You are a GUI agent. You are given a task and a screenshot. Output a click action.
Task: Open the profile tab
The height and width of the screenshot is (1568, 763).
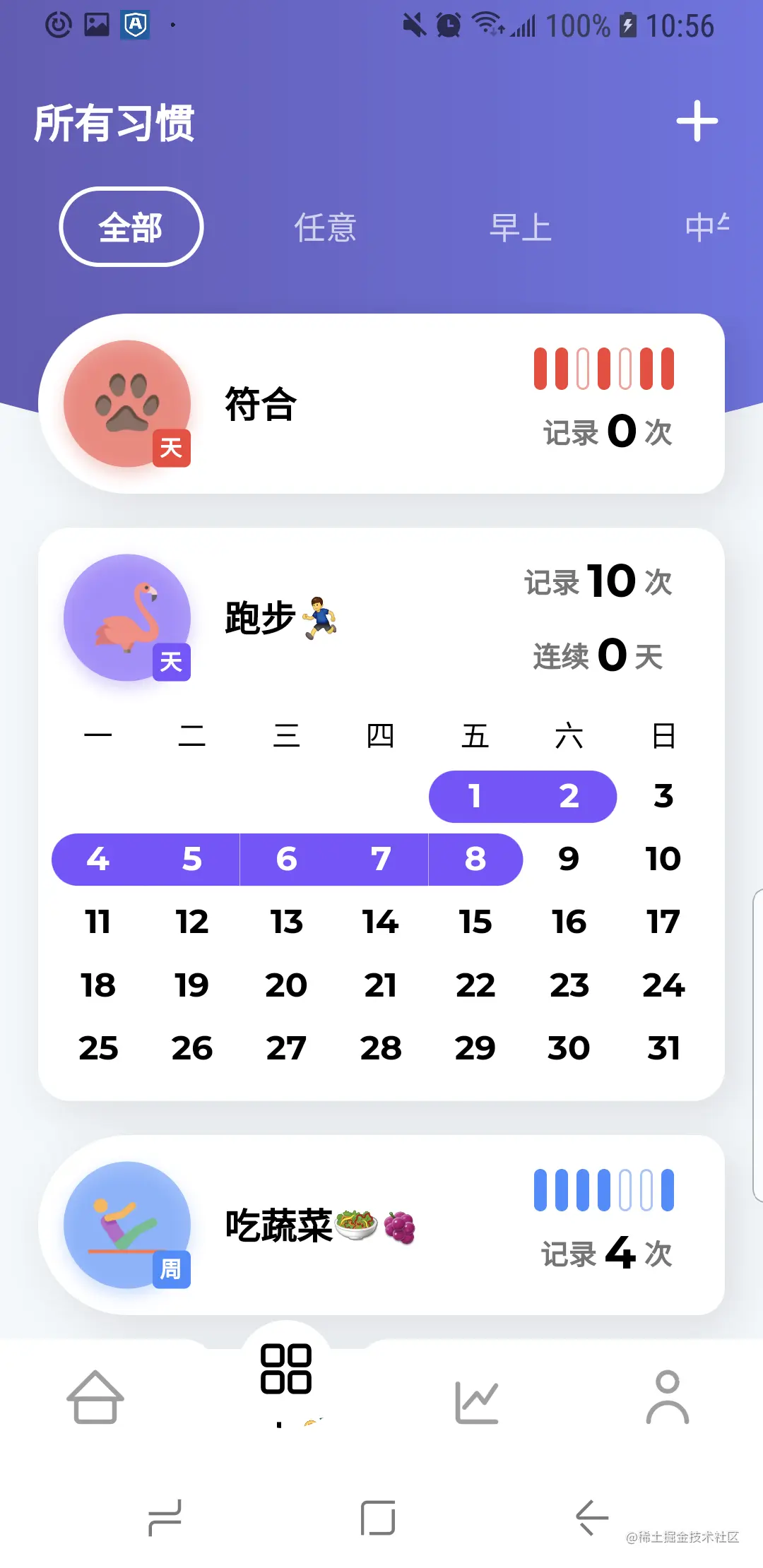pos(667,1397)
